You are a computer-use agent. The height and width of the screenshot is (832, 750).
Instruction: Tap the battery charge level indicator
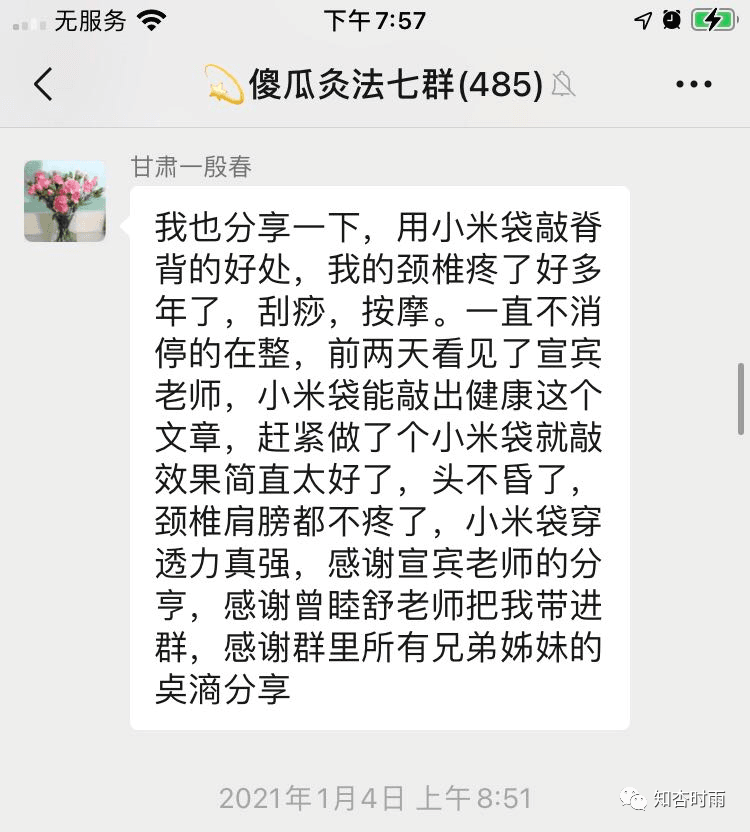(x=712, y=18)
